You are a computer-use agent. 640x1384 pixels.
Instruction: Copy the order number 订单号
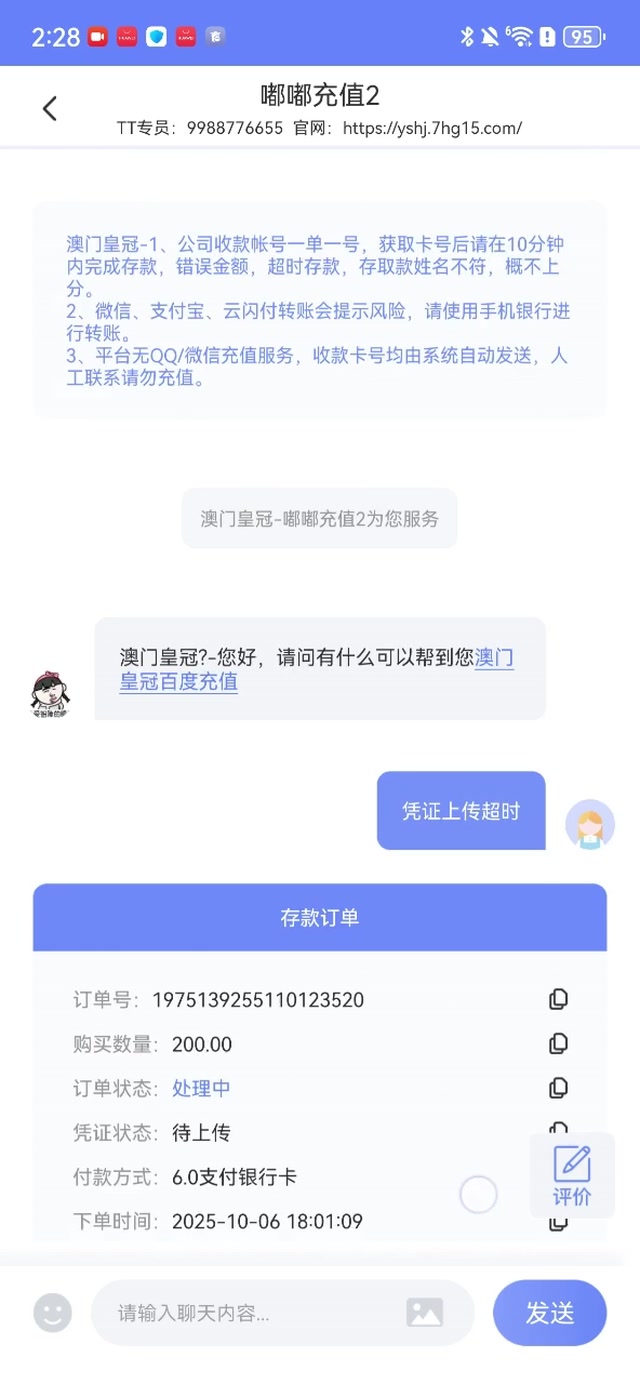558,999
